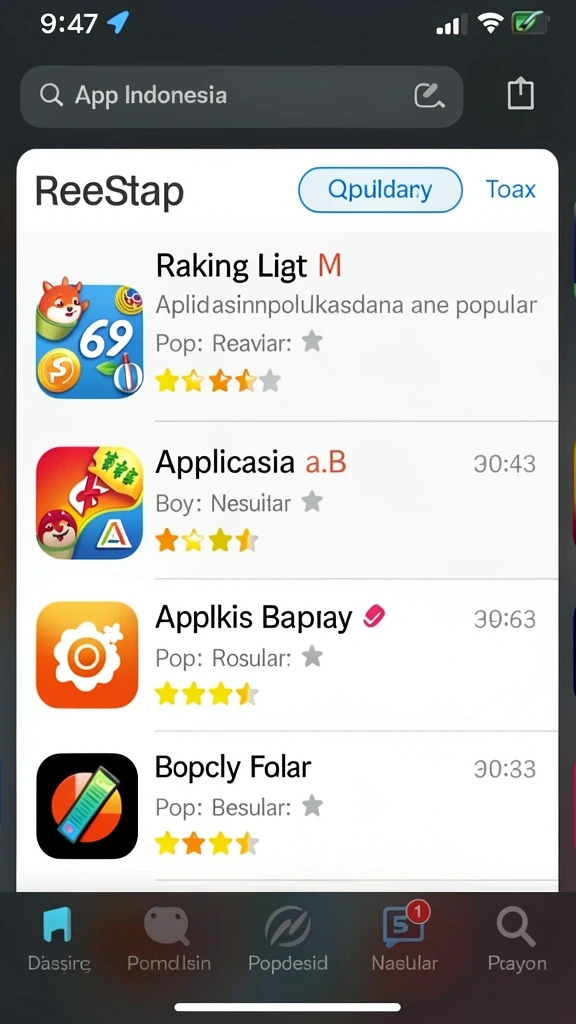Open the Bopcly Folar app row
Viewport: 576px width, 1024px height.
click(x=287, y=806)
